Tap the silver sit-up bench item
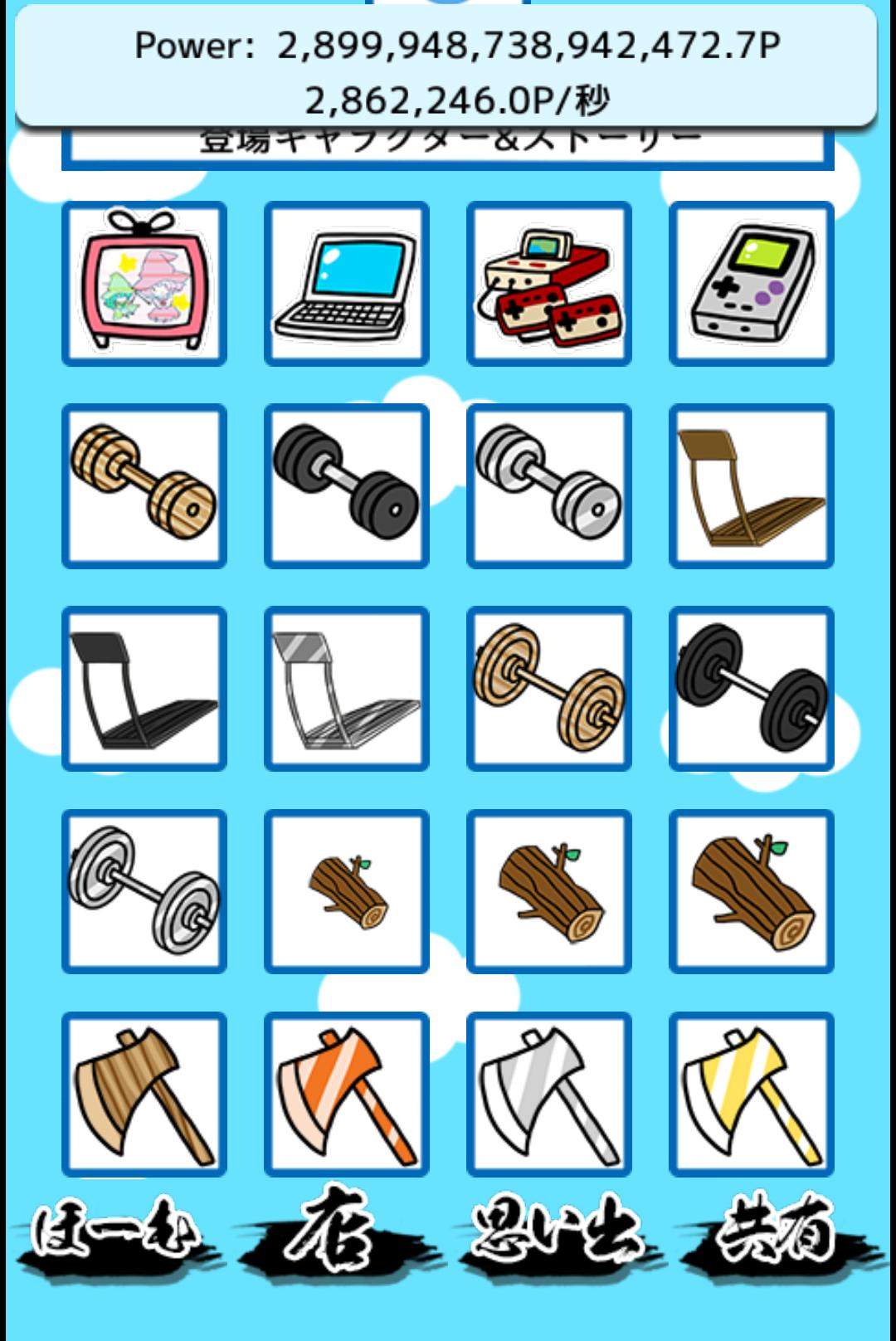Screen dimensions: 896x1341 (x=347, y=689)
